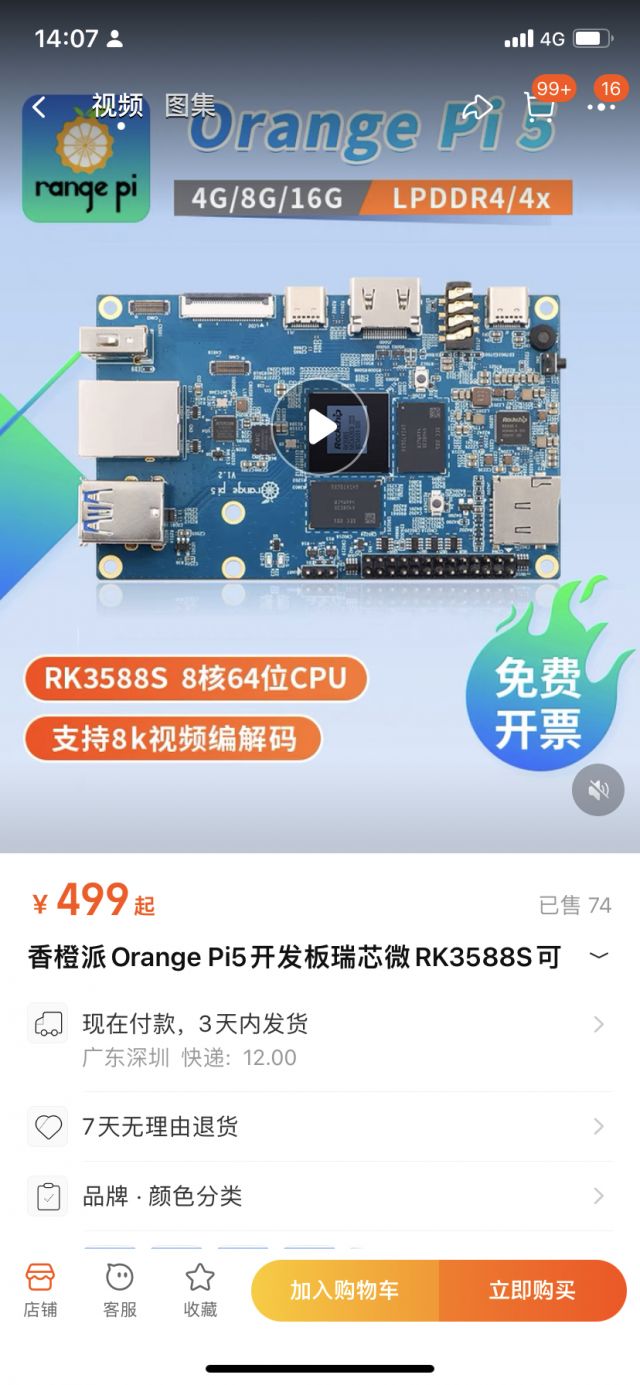Add item to 收藏 favorites
Image resolution: width=640 pixels, height=1385 pixels.
(x=200, y=1290)
